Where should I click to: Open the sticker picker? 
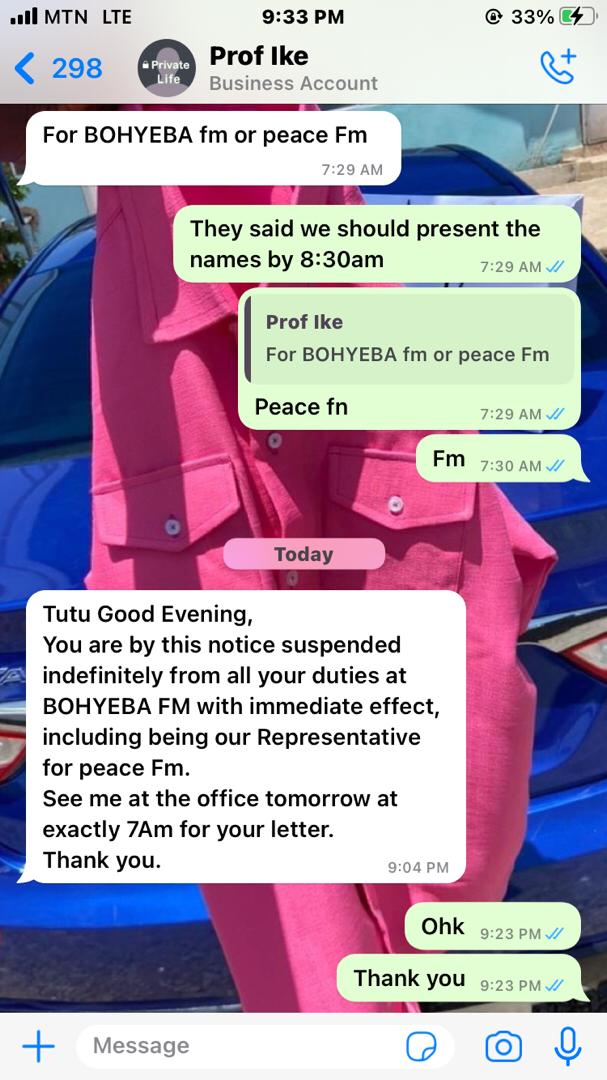(421, 1046)
